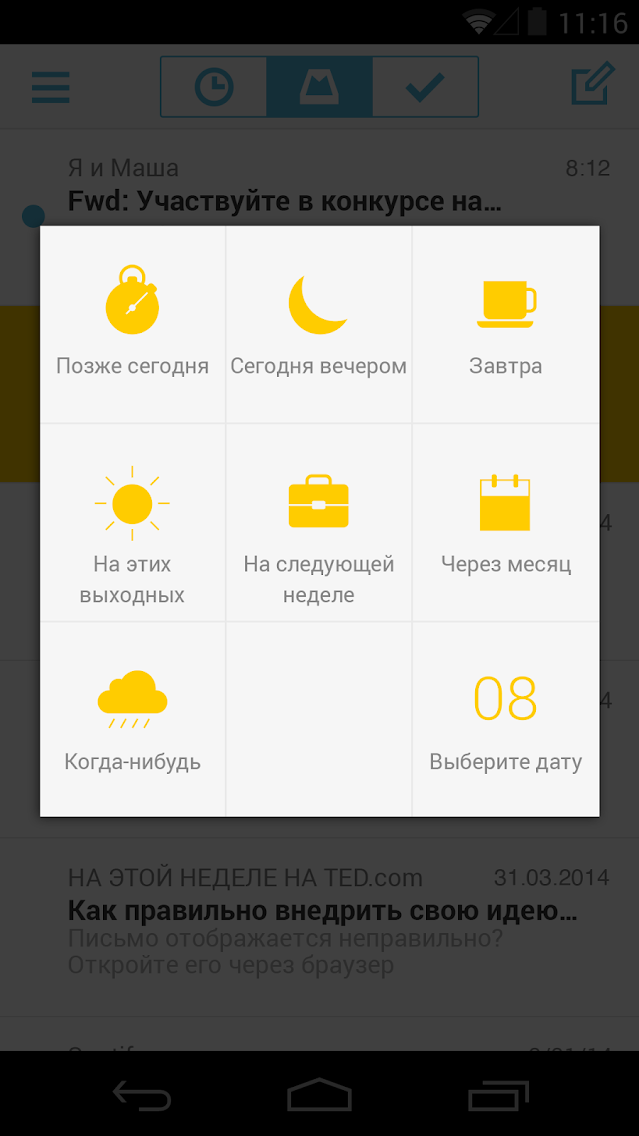Open the TED.com email
Viewport: 639px width, 1136px height.
coord(320,920)
